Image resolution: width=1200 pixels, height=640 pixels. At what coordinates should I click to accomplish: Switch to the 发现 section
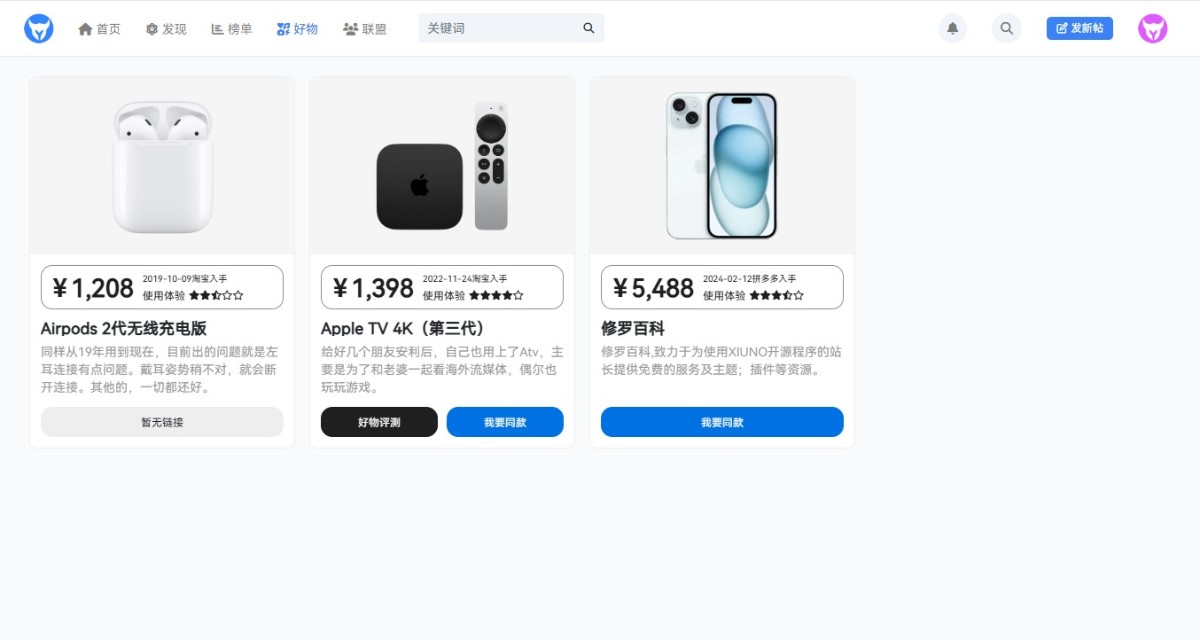coord(165,29)
